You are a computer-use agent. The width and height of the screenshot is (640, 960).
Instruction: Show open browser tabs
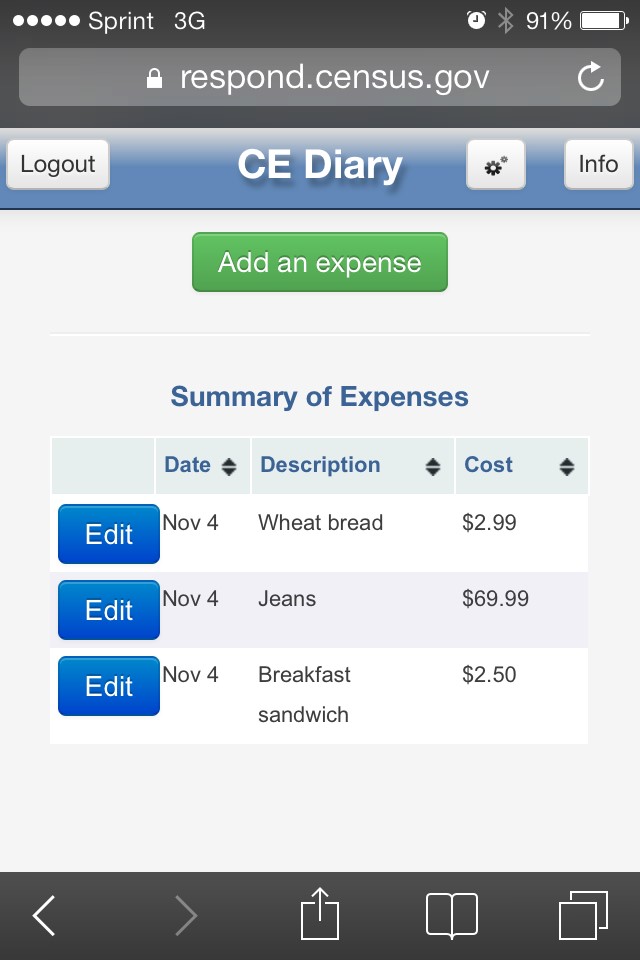pyautogui.click(x=583, y=915)
